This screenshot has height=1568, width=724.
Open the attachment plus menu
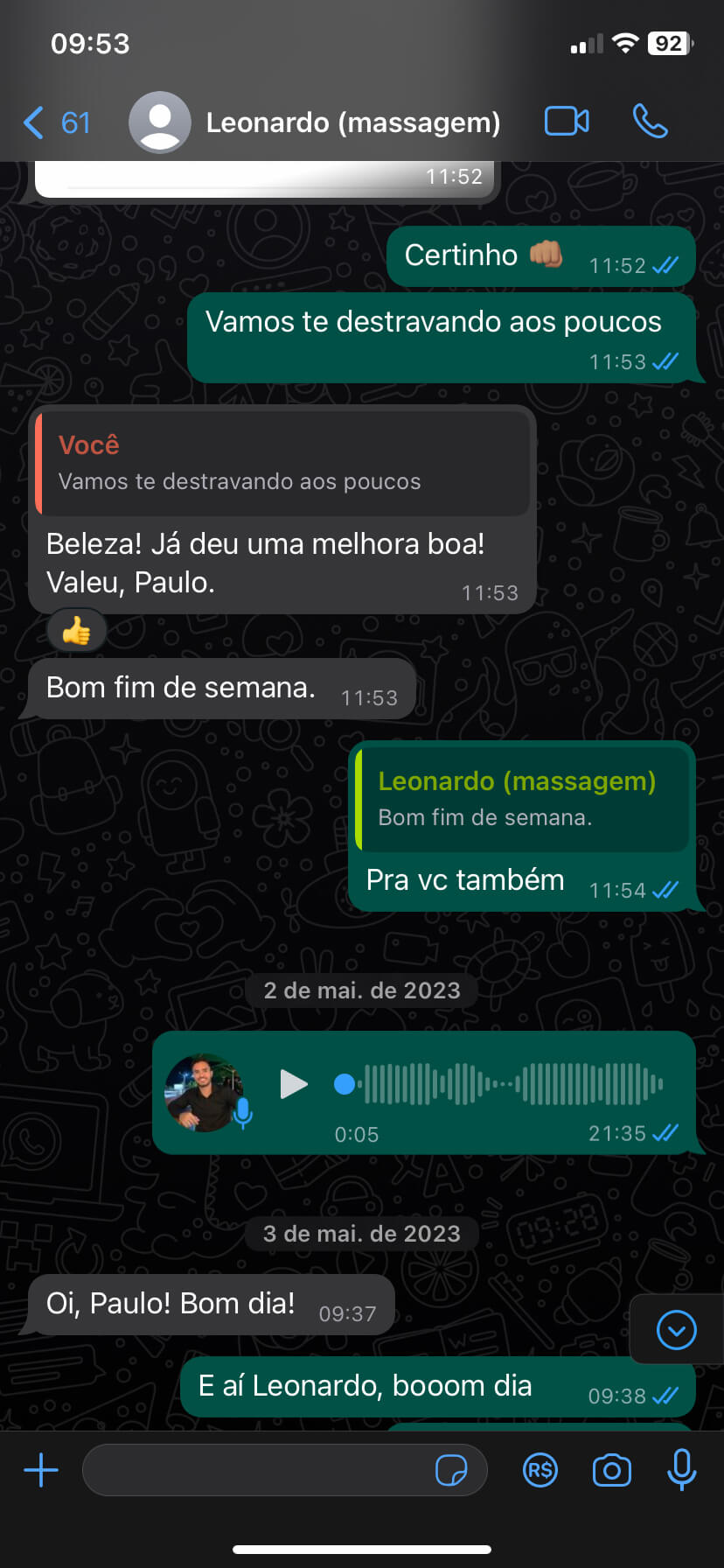click(40, 1470)
